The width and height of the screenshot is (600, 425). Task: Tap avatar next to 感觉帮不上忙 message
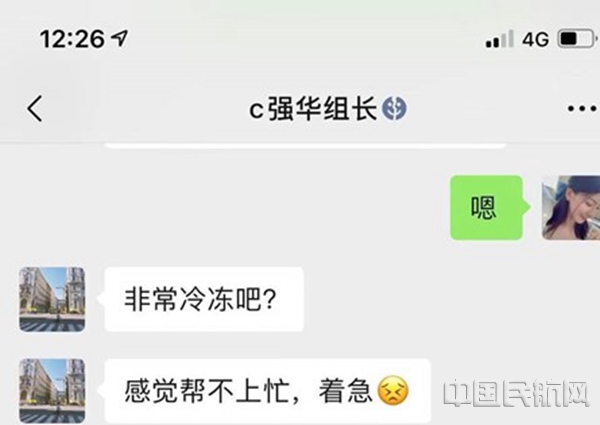coord(52,391)
